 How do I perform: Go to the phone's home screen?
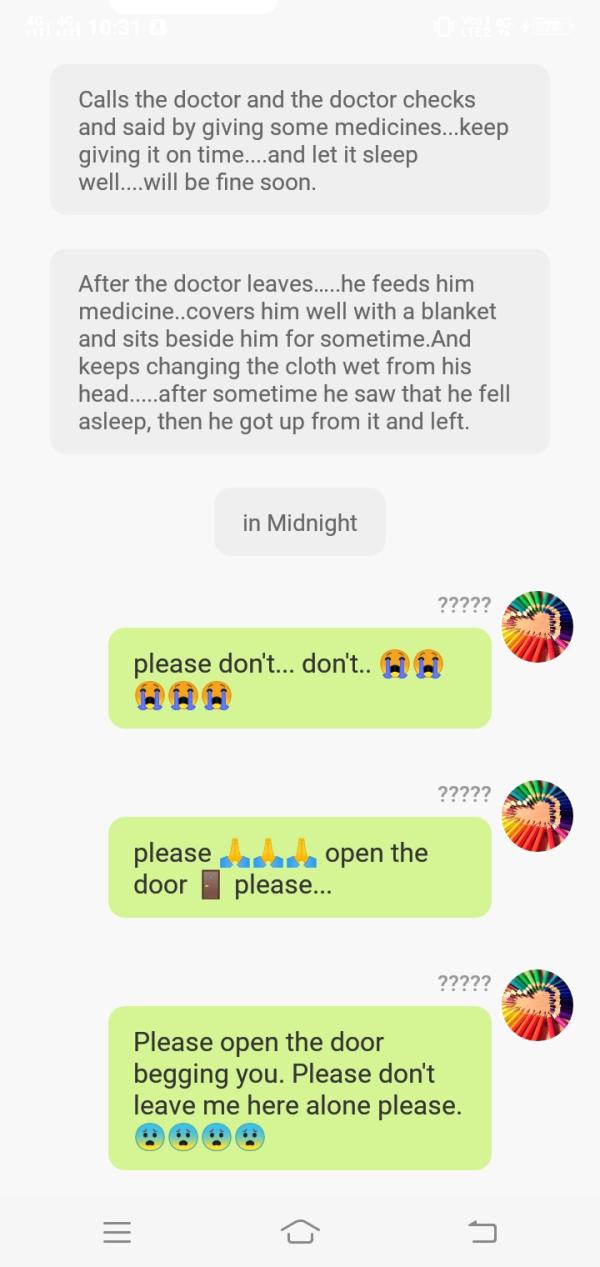[x=300, y=1231]
